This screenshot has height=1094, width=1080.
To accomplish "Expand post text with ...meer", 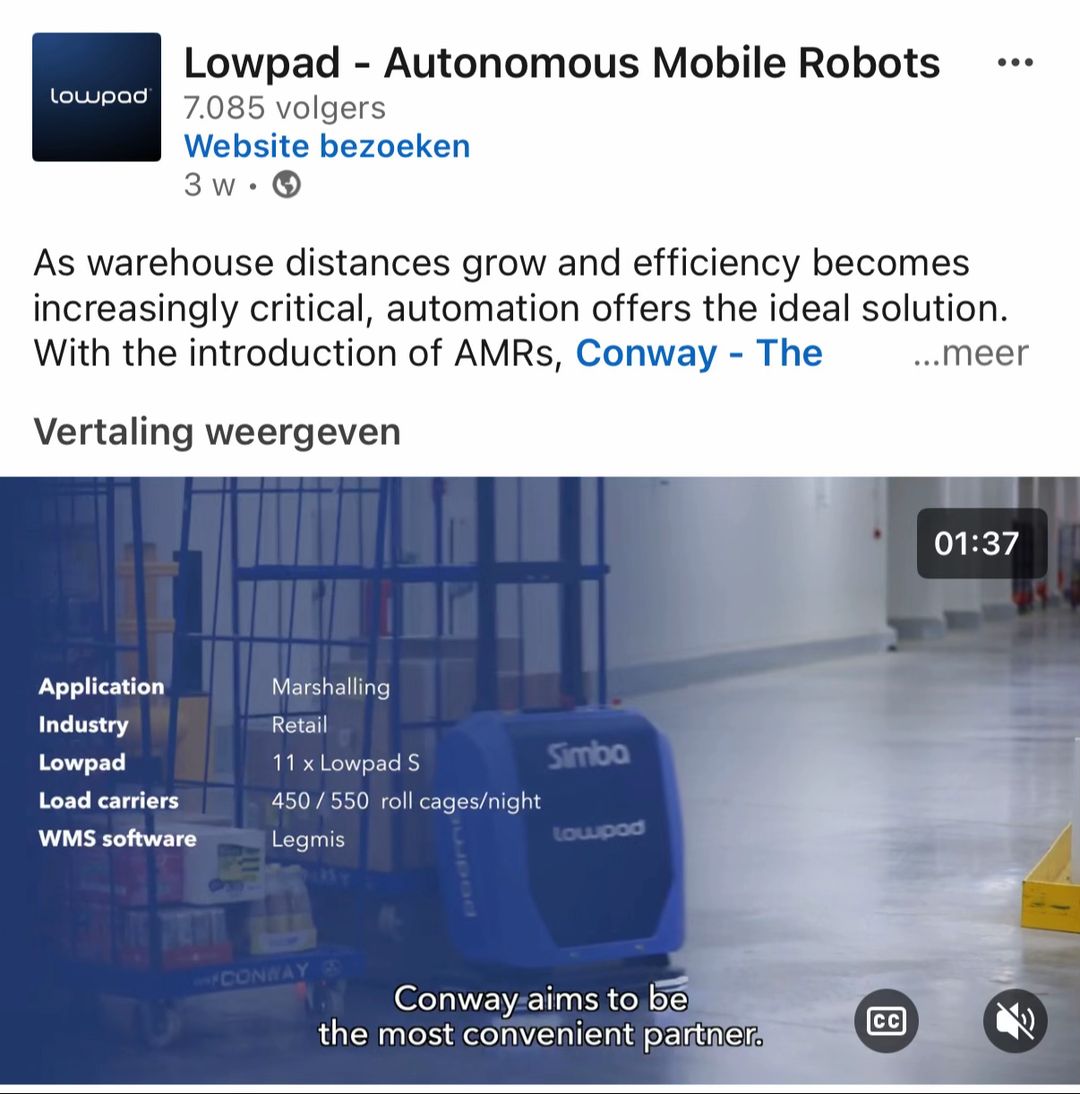I will [x=970, y=353].
